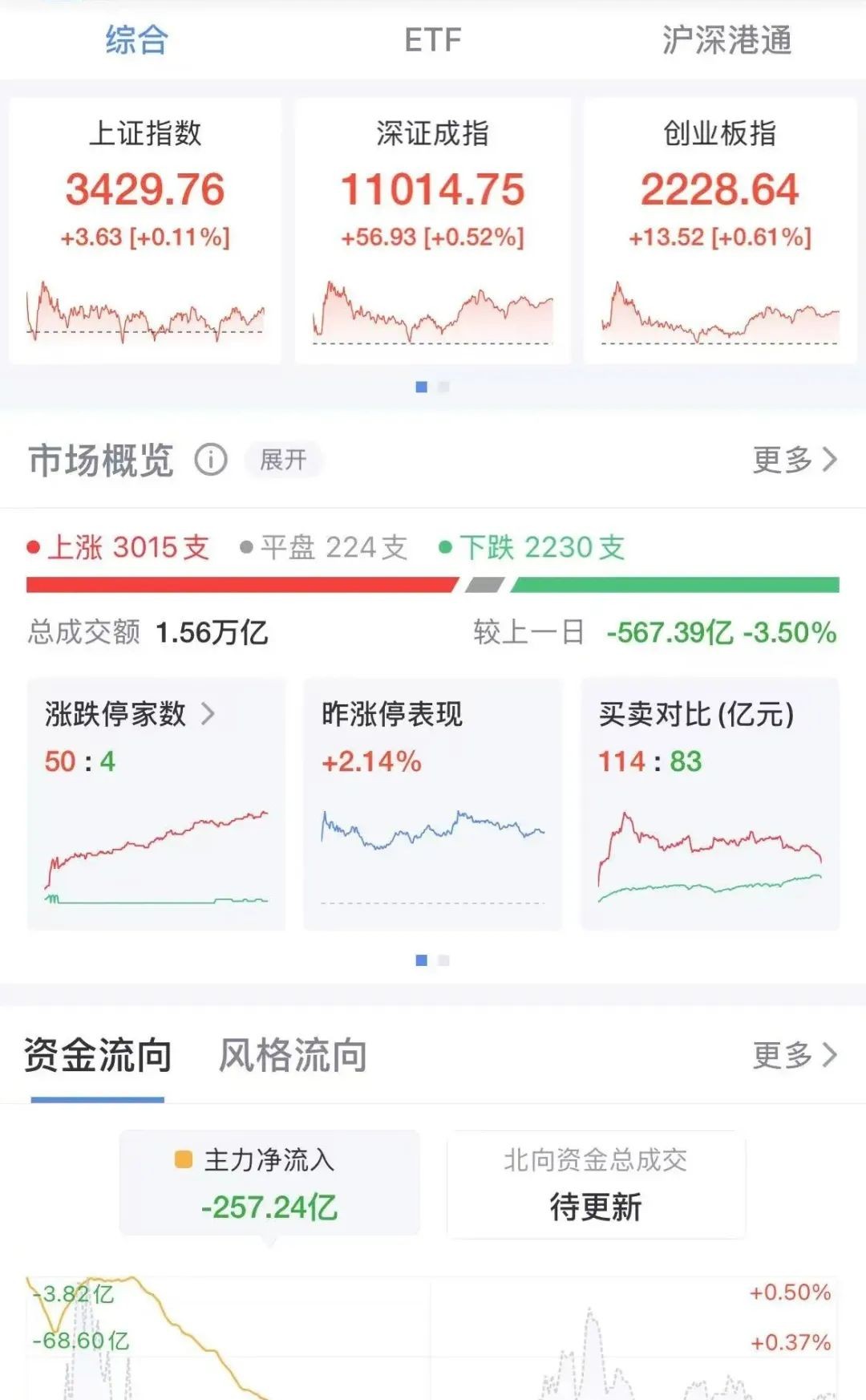This screenshot has width=866, height=1400.
Task: Open the 创业板指 index card
Action: (x=720, y=231)
